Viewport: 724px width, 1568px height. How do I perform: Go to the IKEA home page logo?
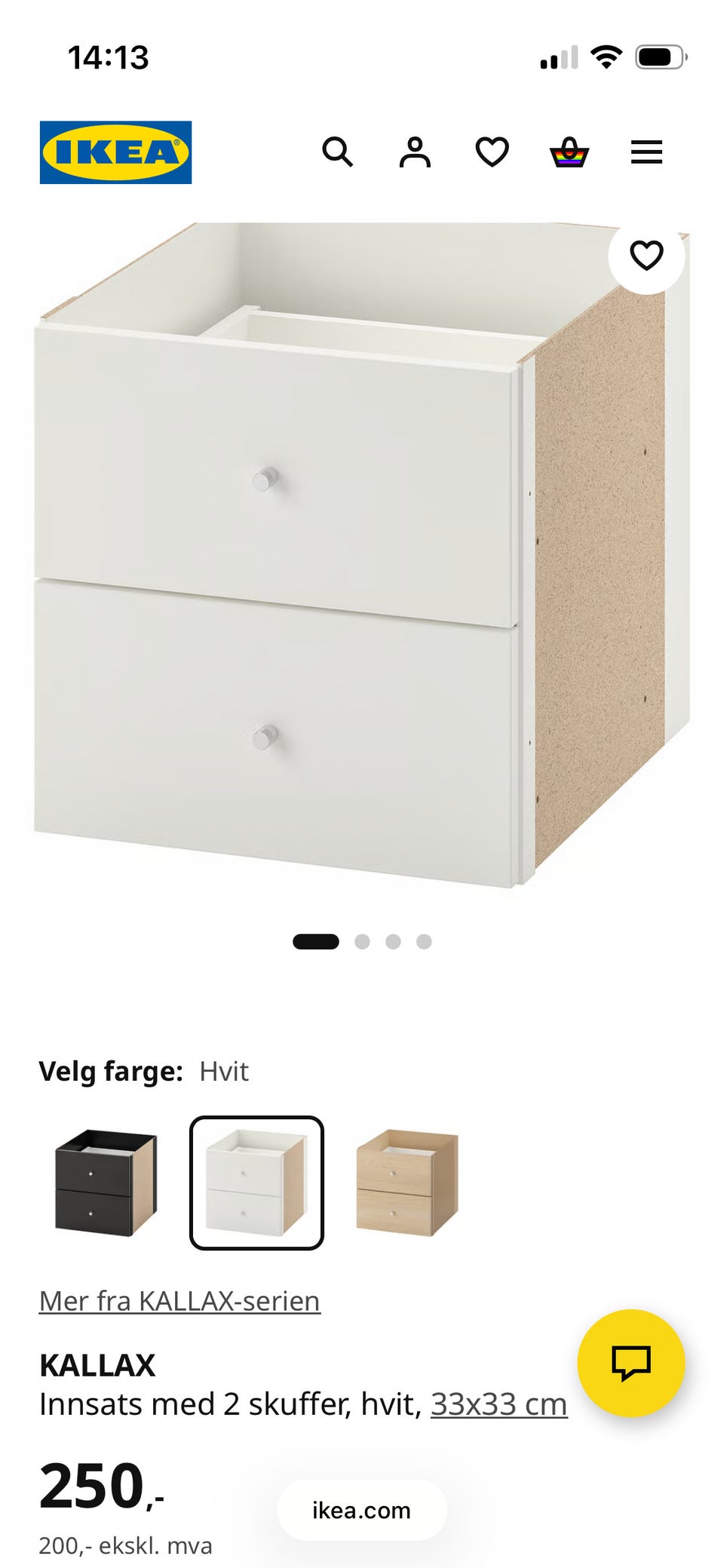pyautogui.click(x=115, y=152)
